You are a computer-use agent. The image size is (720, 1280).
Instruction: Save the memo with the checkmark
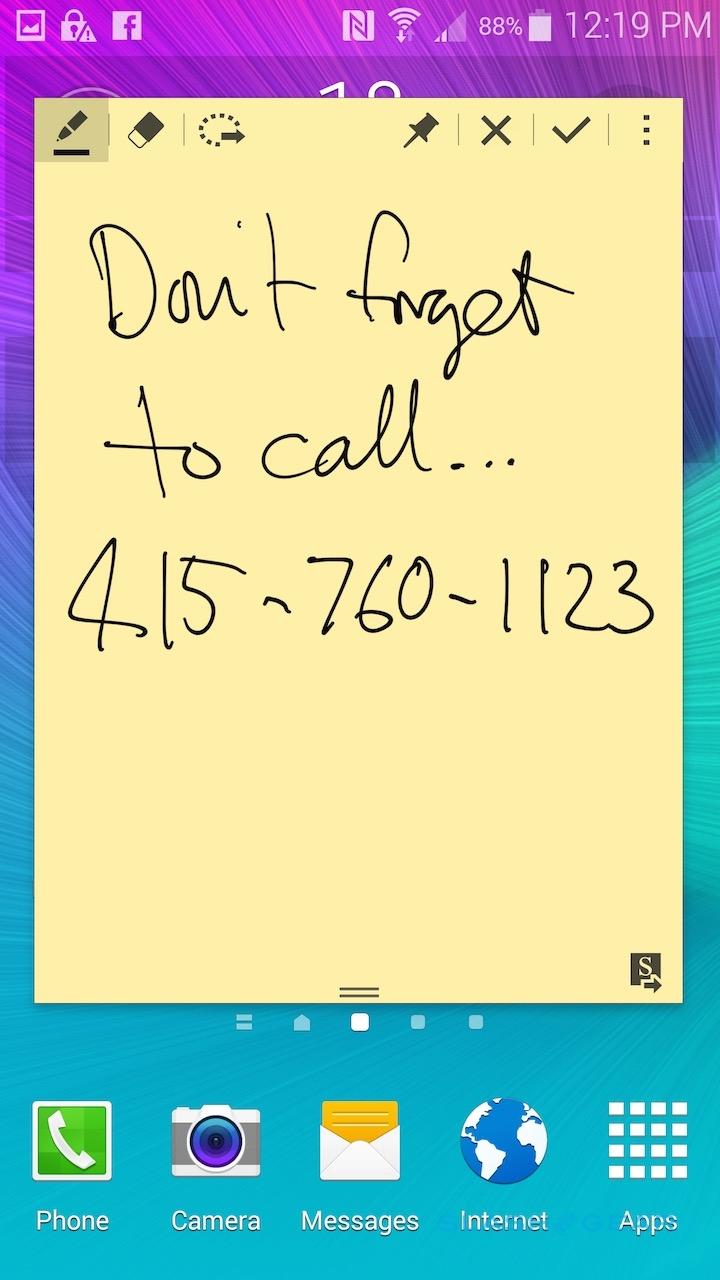[571, 131]
